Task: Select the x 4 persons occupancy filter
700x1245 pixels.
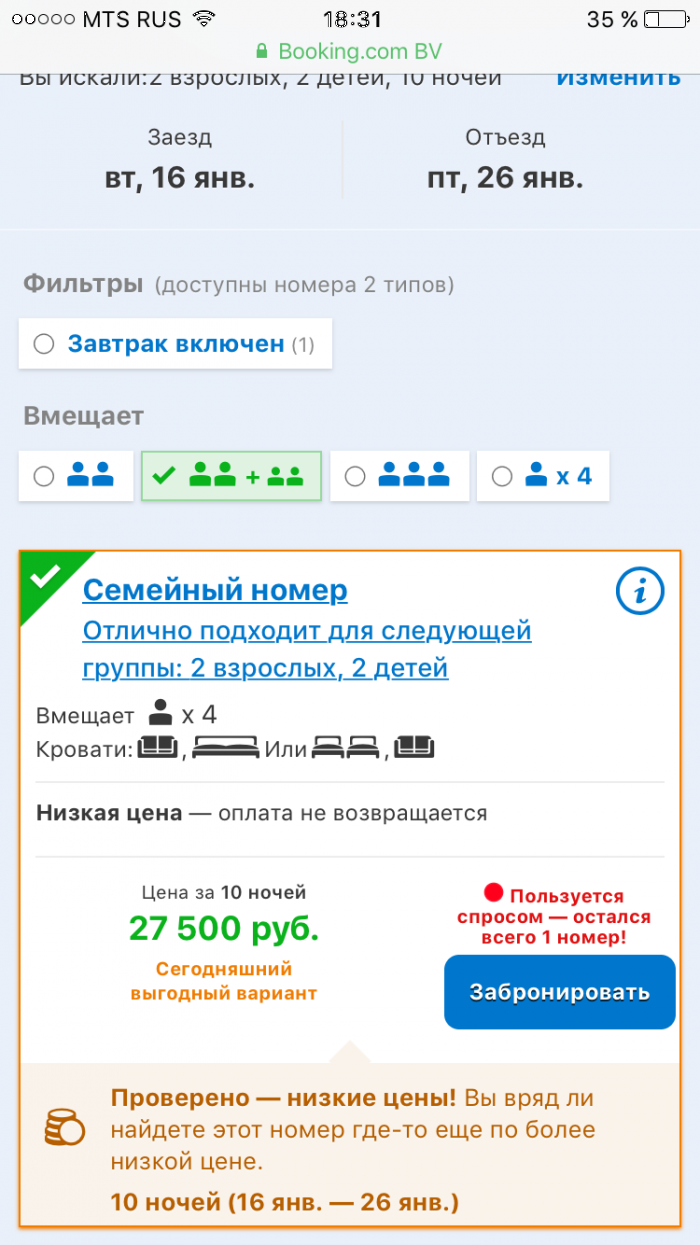Action: [543, 477]
